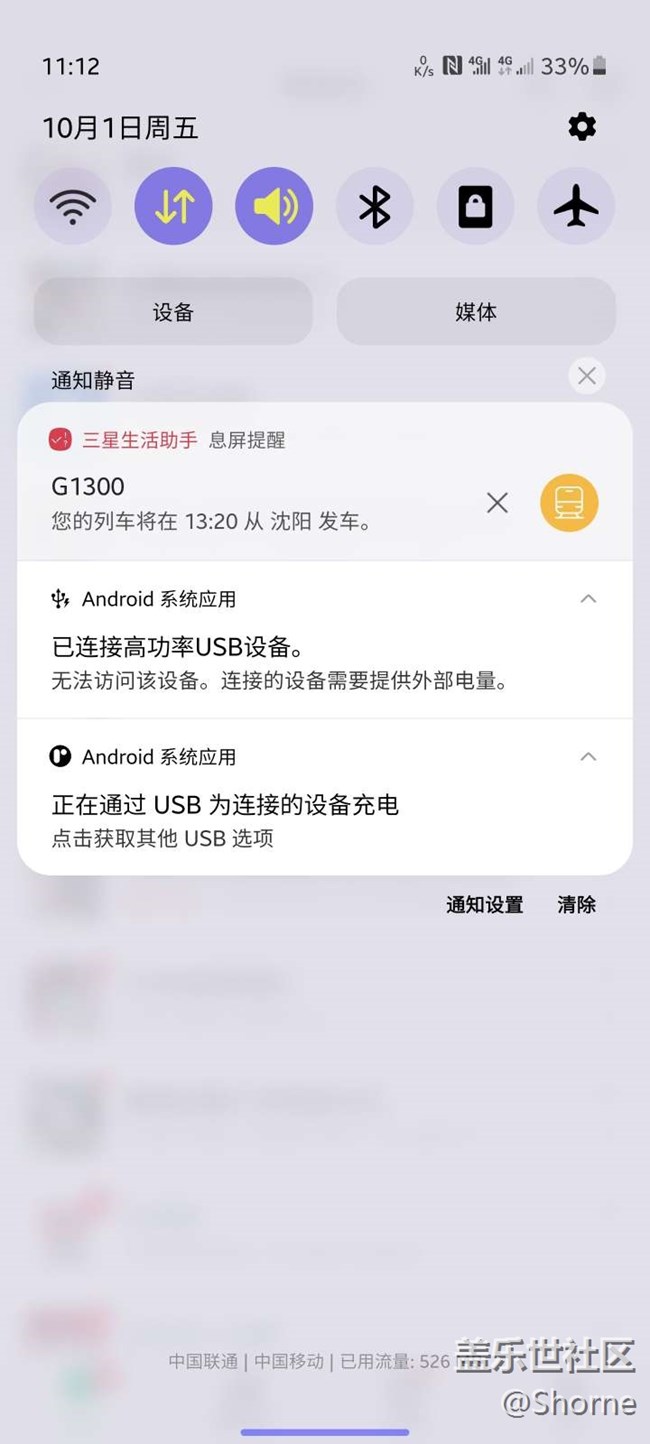650x1444 pixels.
Task: Collapse the 已连接高功率USB设备 notification
Action: [588, 599]
